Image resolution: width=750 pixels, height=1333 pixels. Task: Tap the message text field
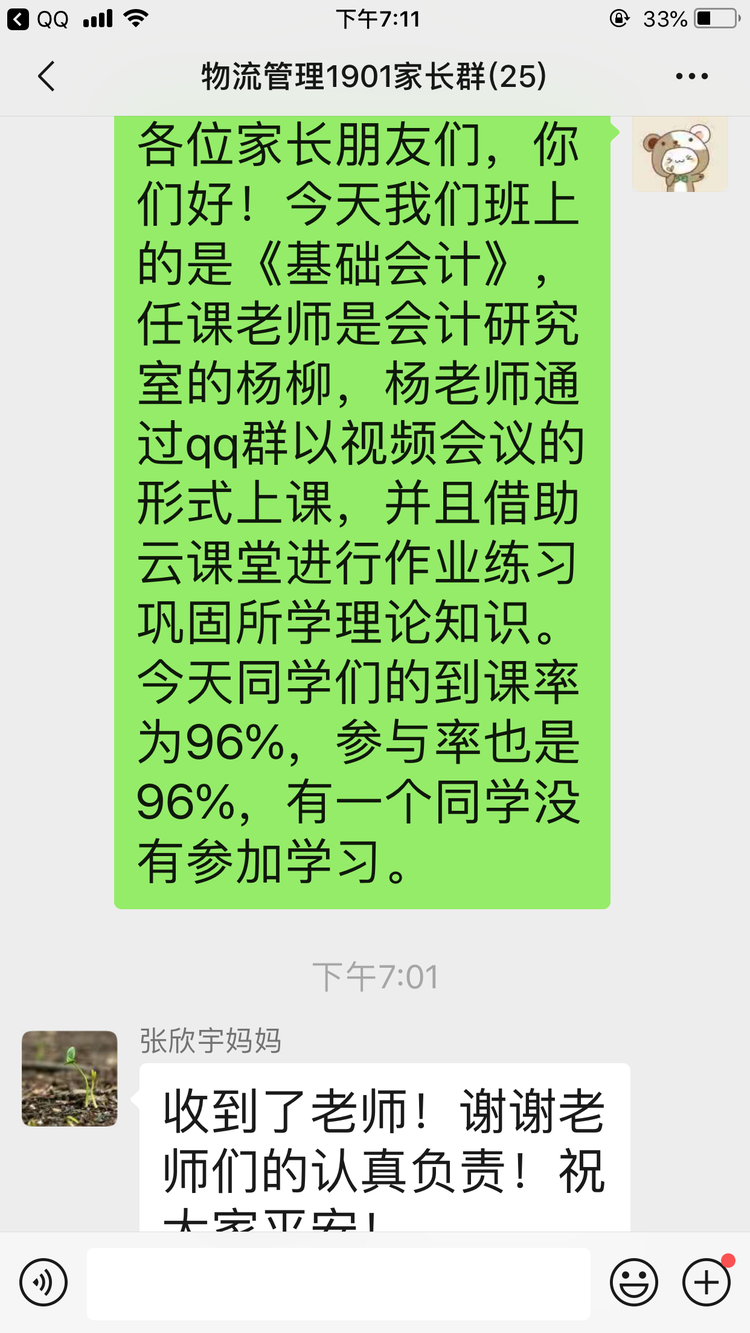click(338, 1282)
